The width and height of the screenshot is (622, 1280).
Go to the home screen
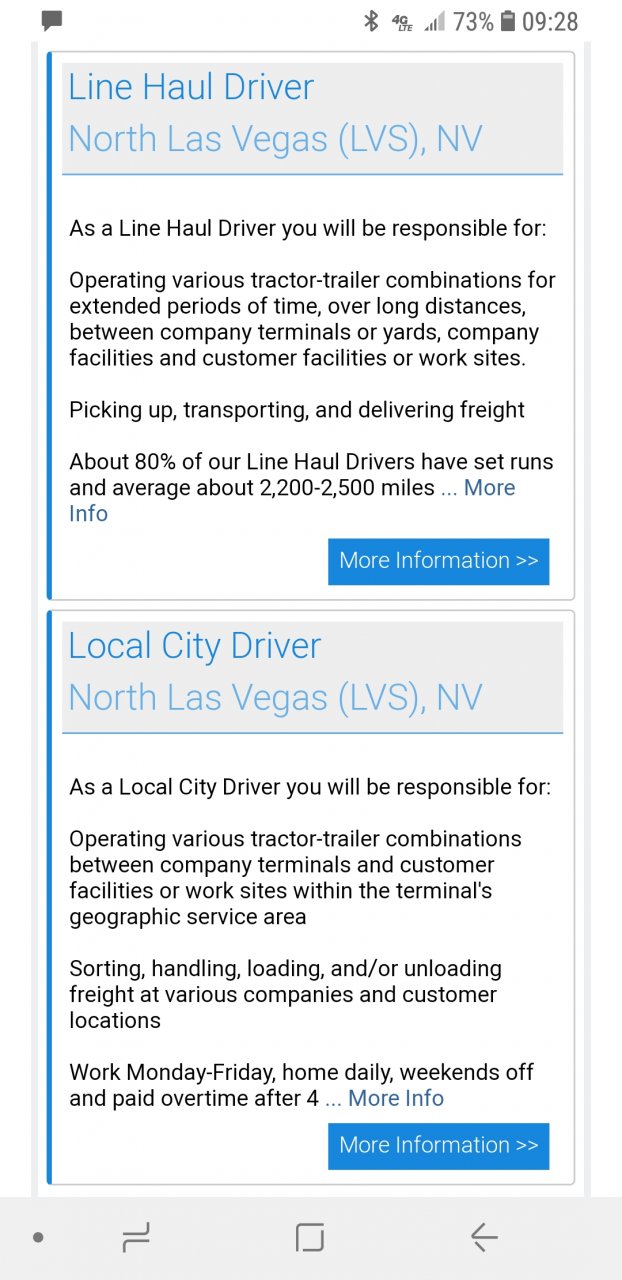pyautogui.click(x=310, y=1238)
